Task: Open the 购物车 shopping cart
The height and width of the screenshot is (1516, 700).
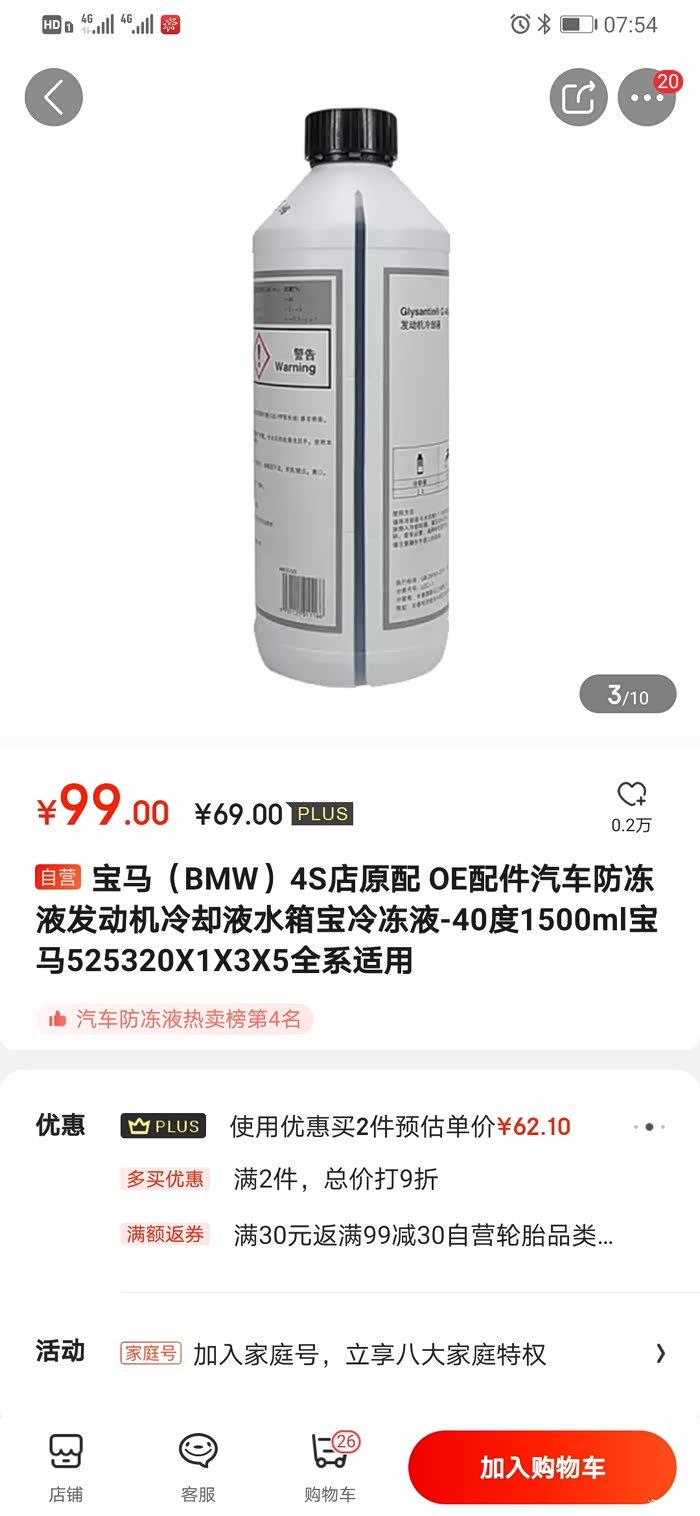Action: pos(330,1466)
